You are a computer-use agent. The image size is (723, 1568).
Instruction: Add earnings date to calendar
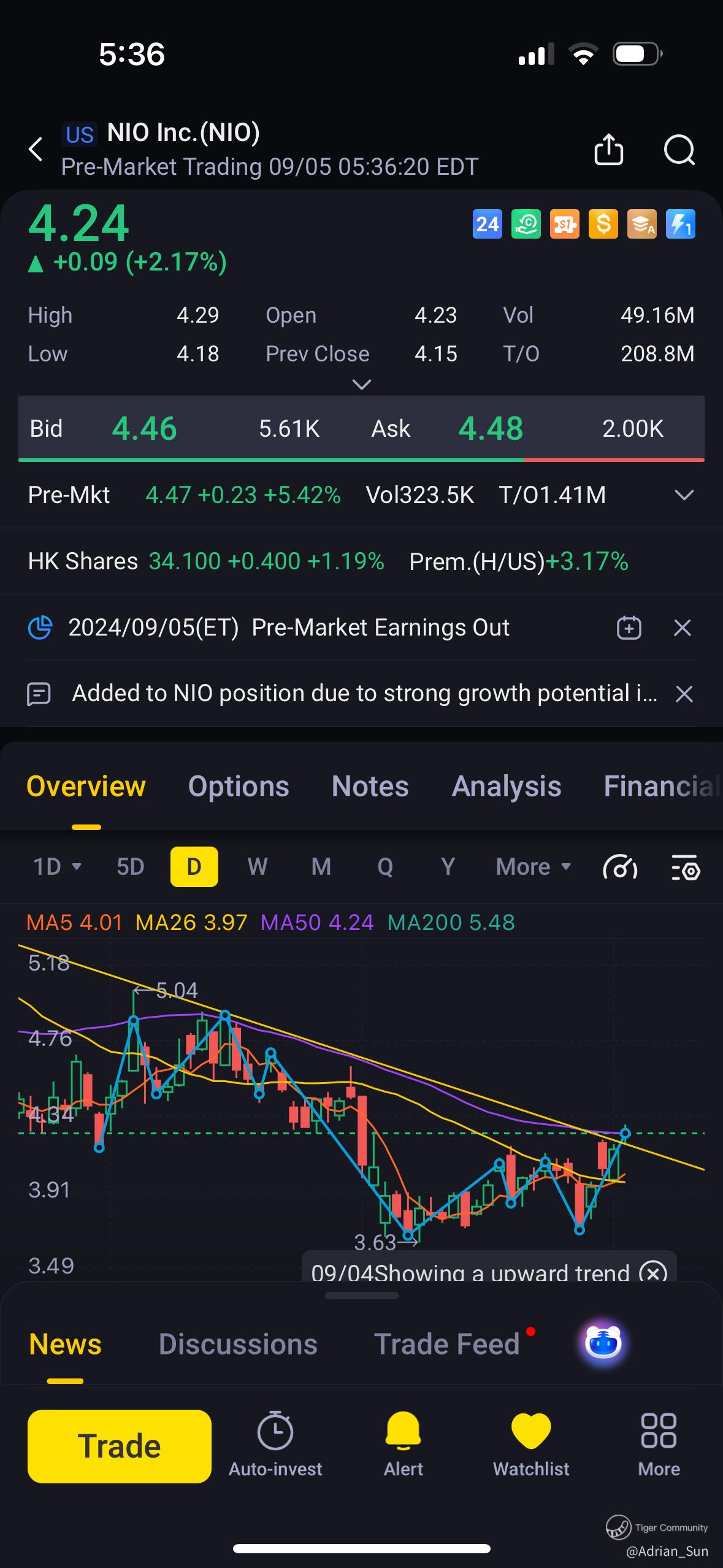pyautogui.click(x=629, y=628)
